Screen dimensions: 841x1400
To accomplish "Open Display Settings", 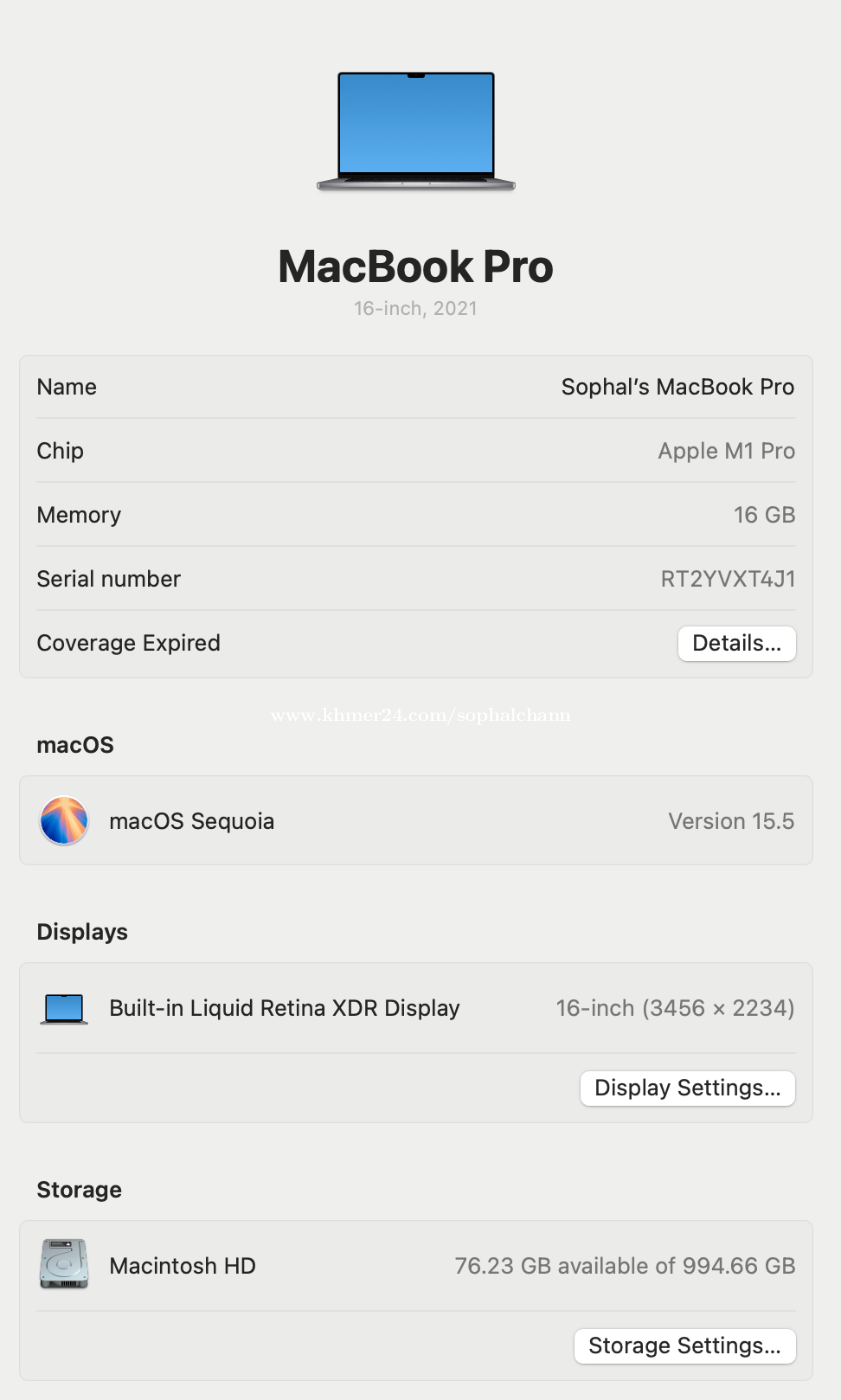I will 688,1088.
